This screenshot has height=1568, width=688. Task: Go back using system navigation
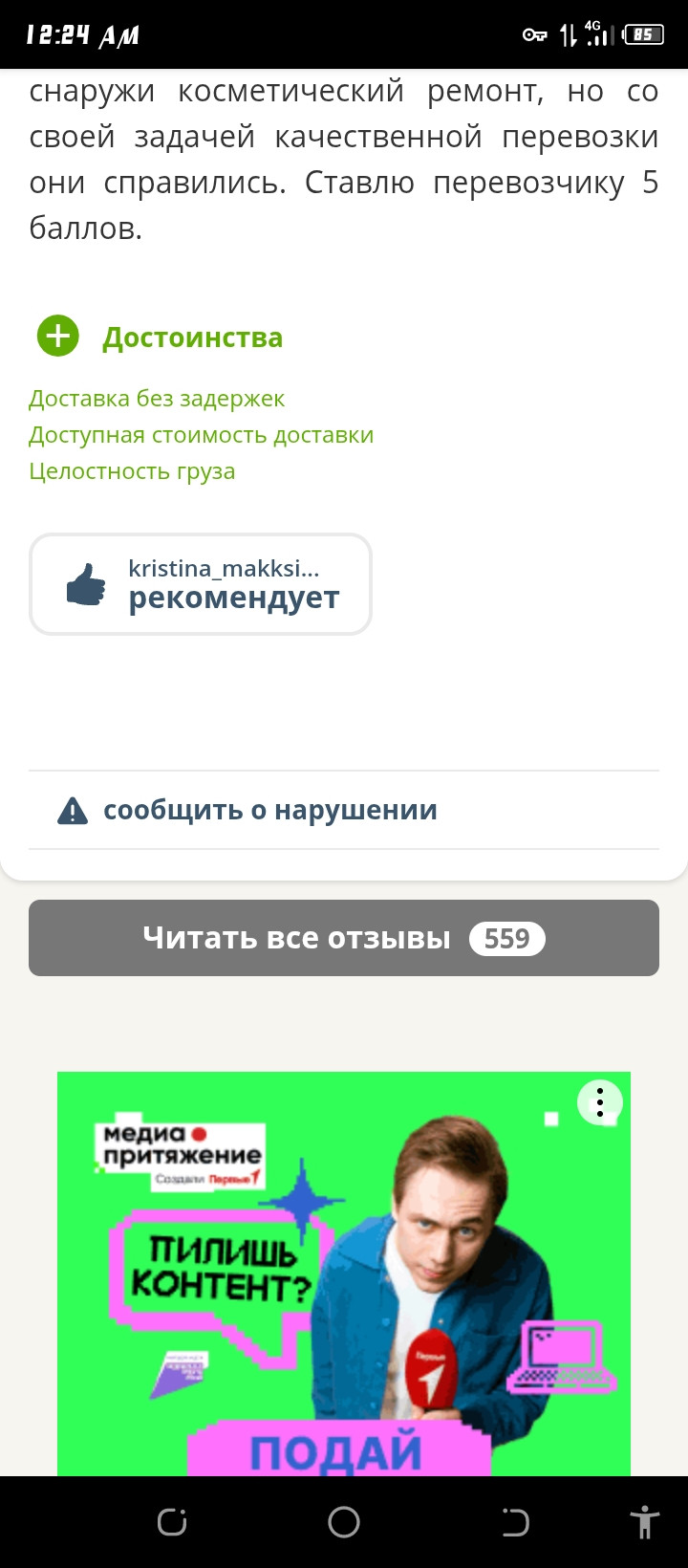(515, 1522)
